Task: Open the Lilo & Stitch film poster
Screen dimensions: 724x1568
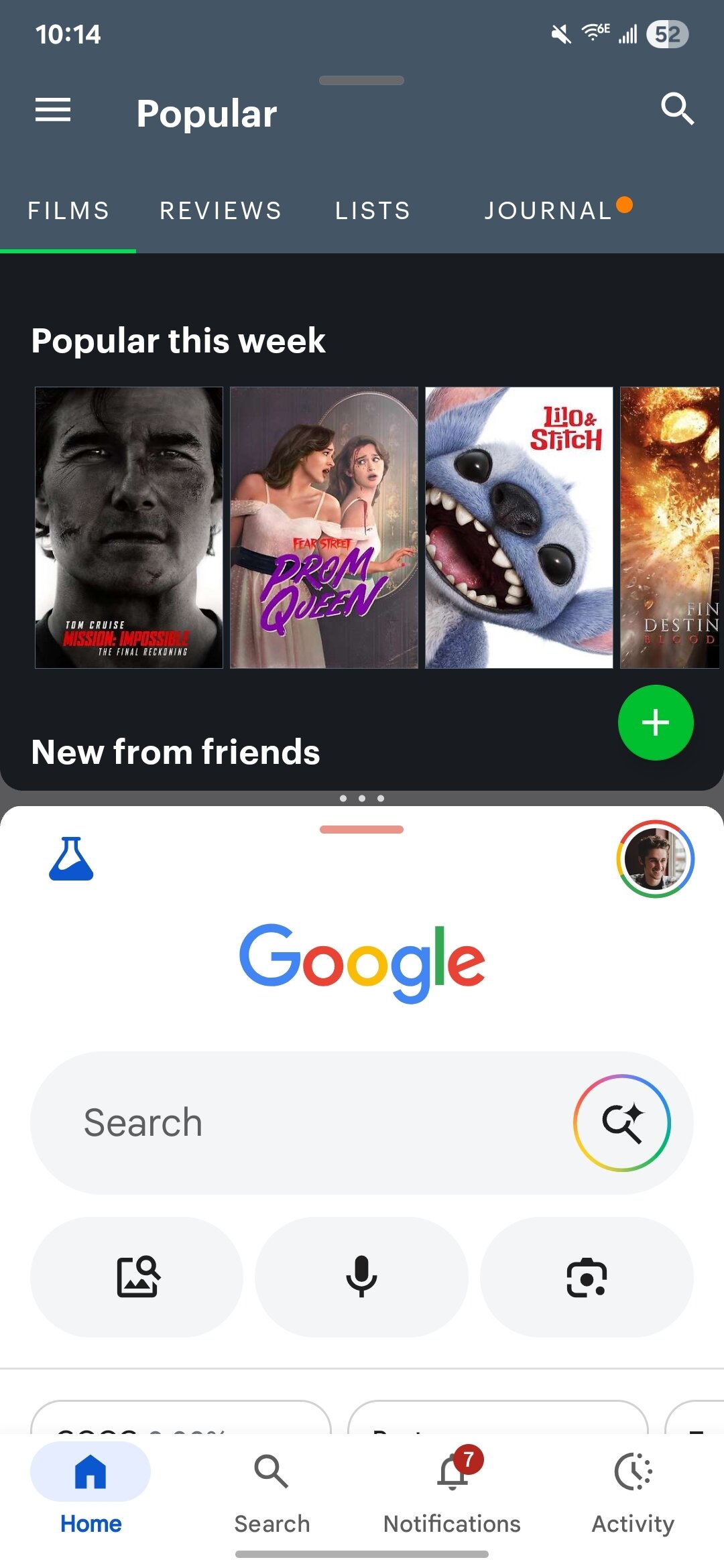Action: pyautogui.click(x=519, y=527)
